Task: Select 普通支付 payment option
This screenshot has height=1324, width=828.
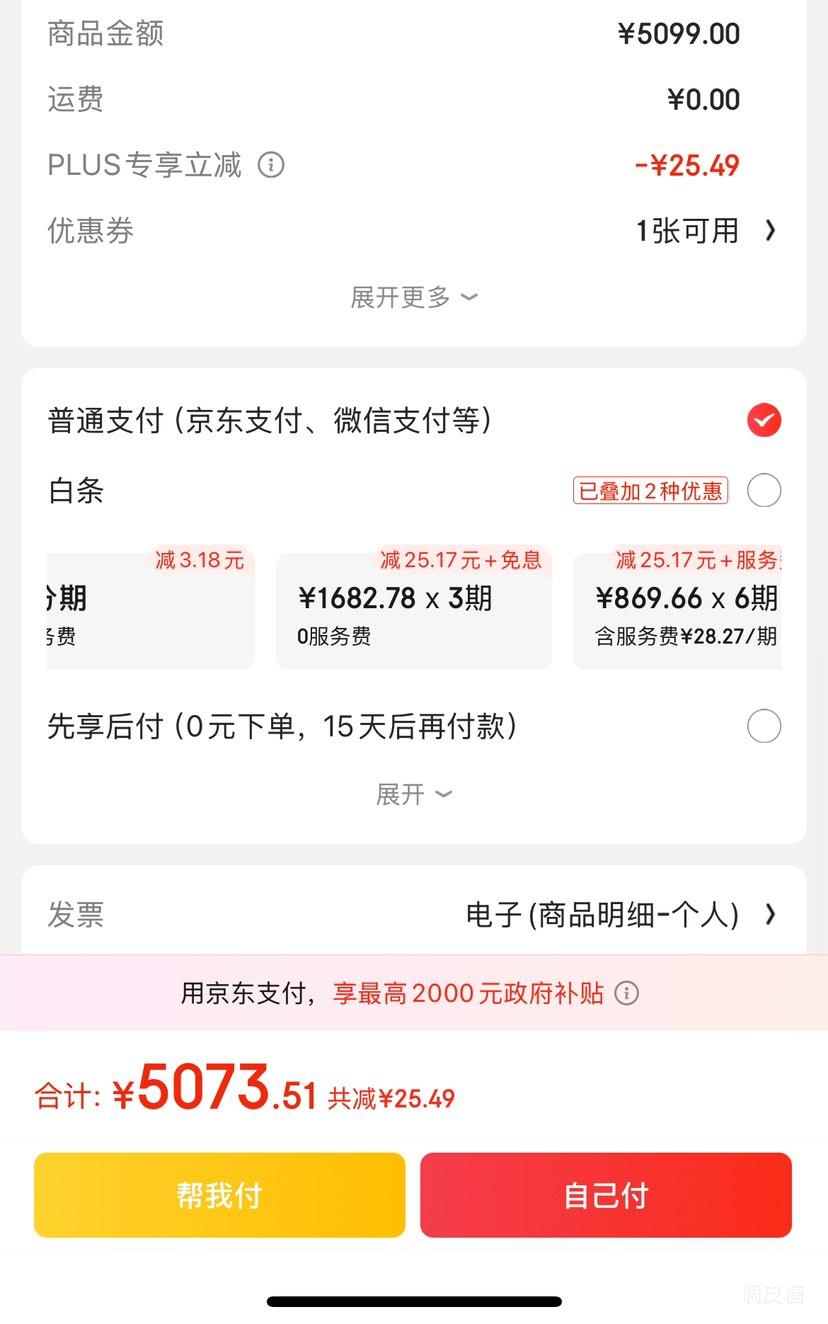Action: click(x=763, y=421)
